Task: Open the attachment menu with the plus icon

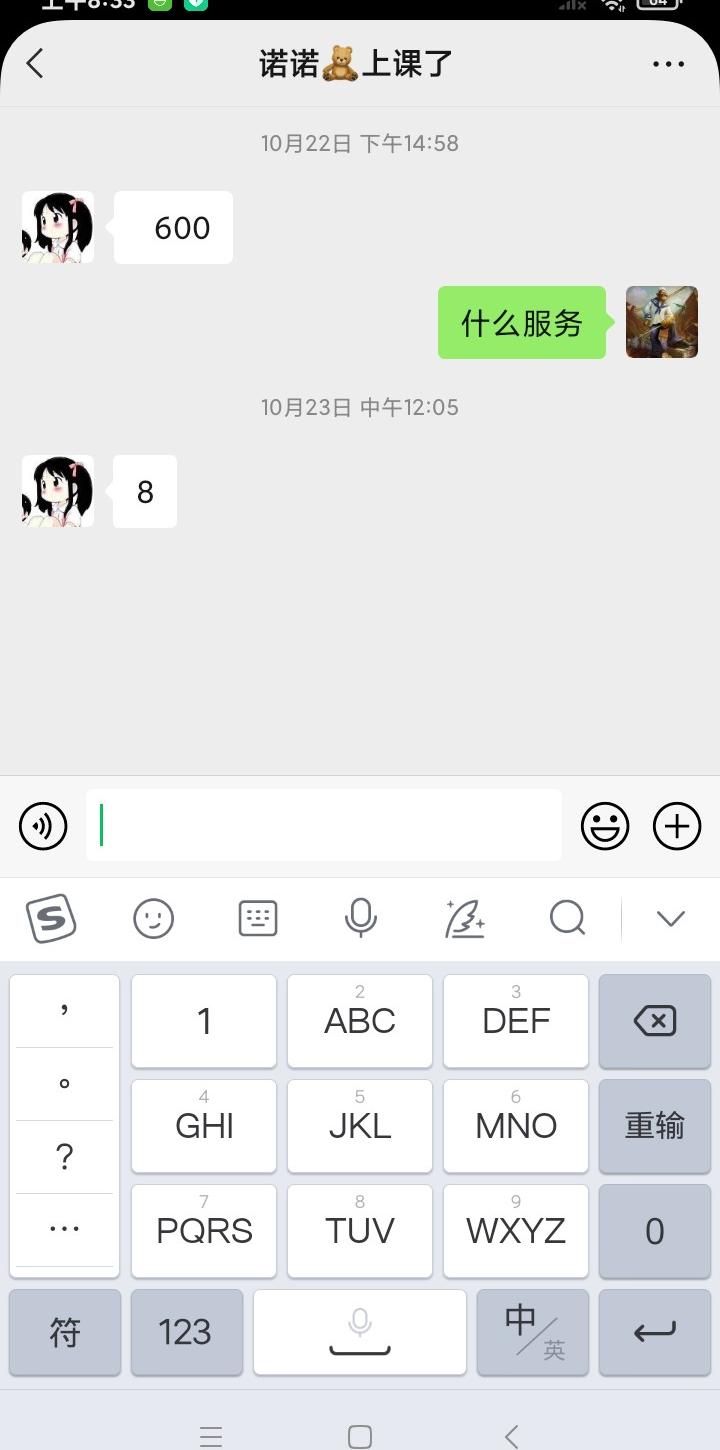Action: [676, 826]
